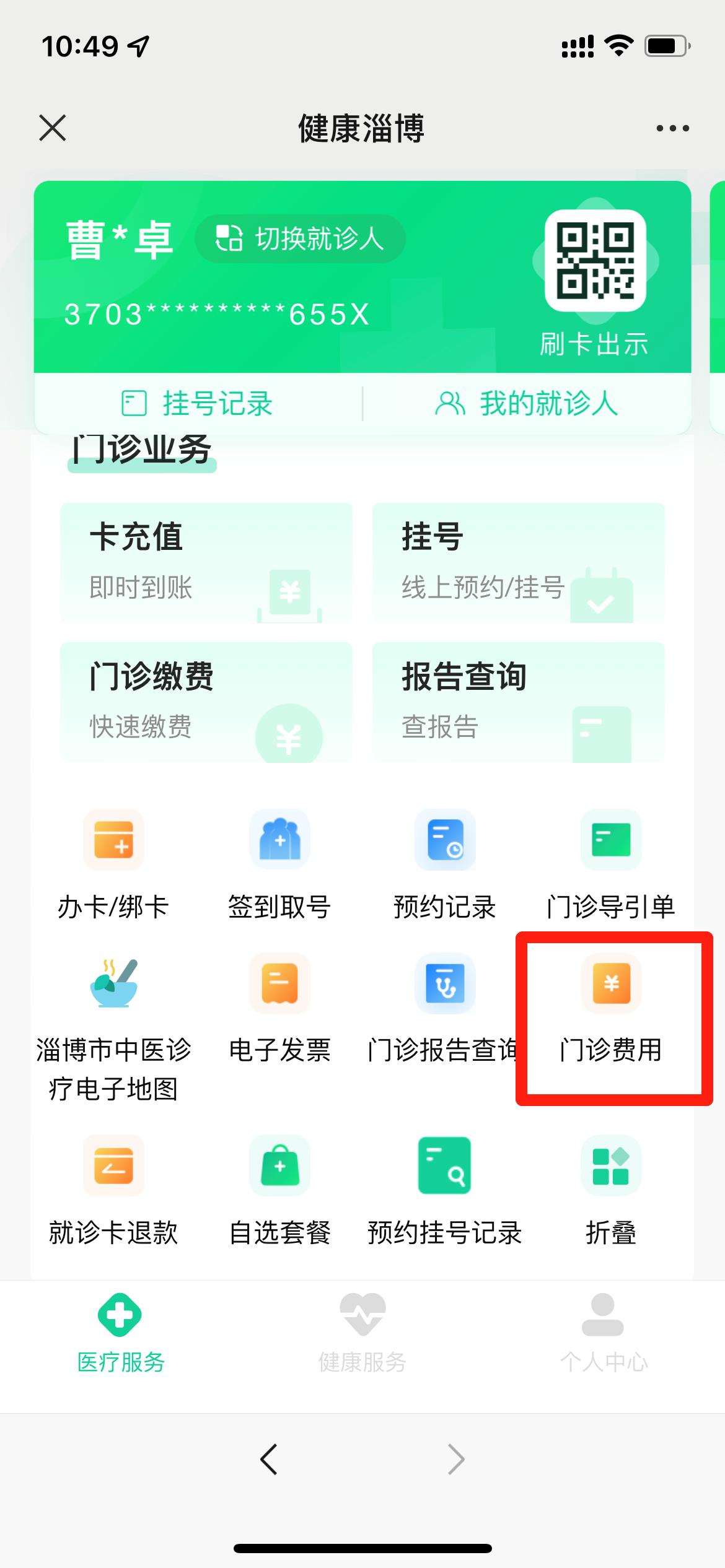Open the 挂号 online appointment tile
The image size is (725, 1568).
(518, 562)
